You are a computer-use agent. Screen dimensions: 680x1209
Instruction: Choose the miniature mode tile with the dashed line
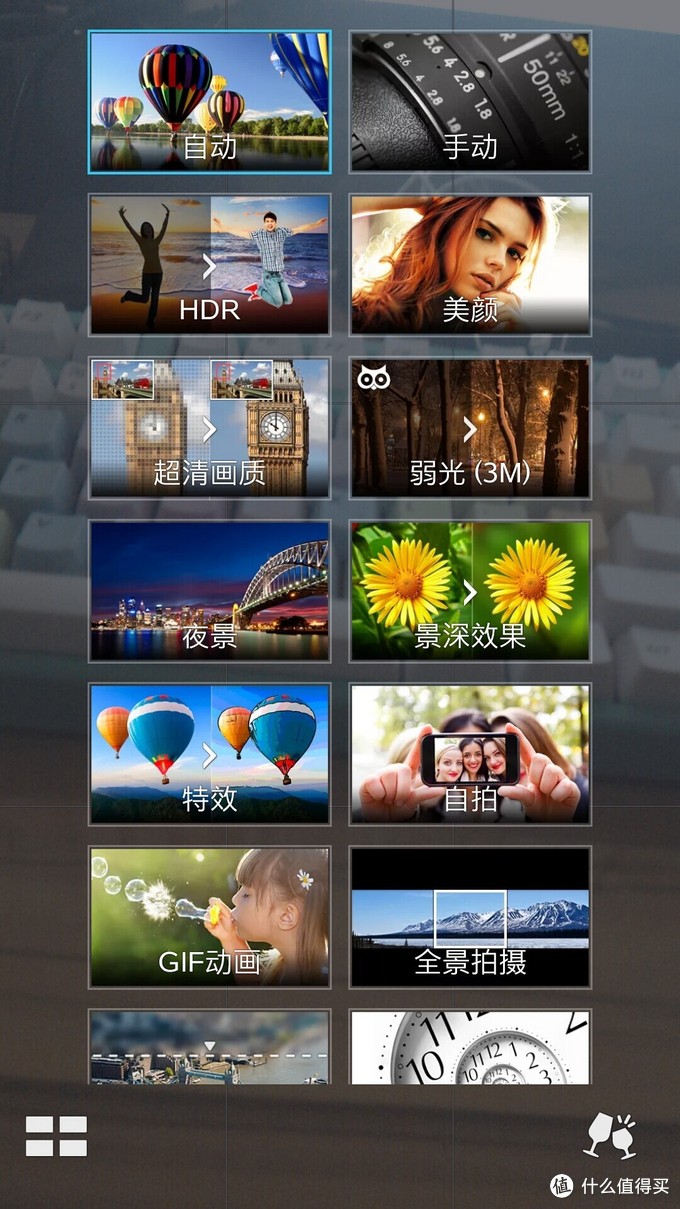coord(209,1047)
